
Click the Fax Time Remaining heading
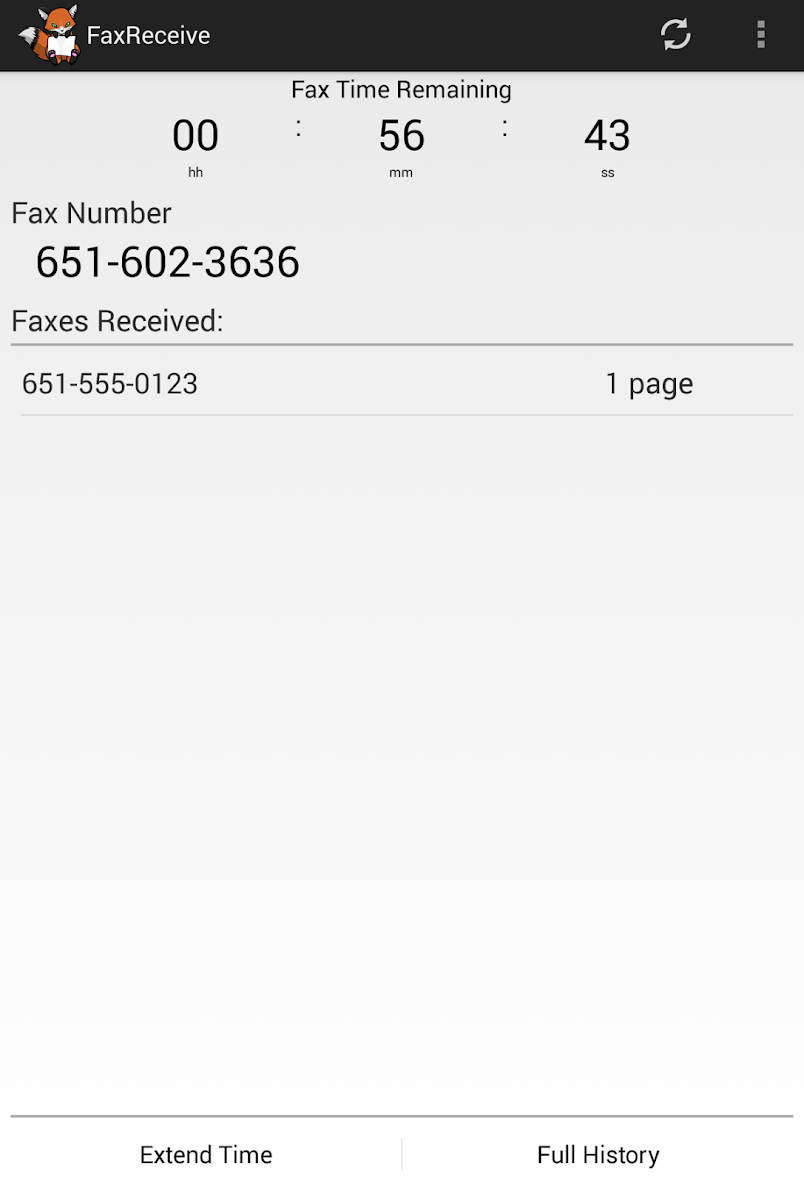click(x=400, y=90)
